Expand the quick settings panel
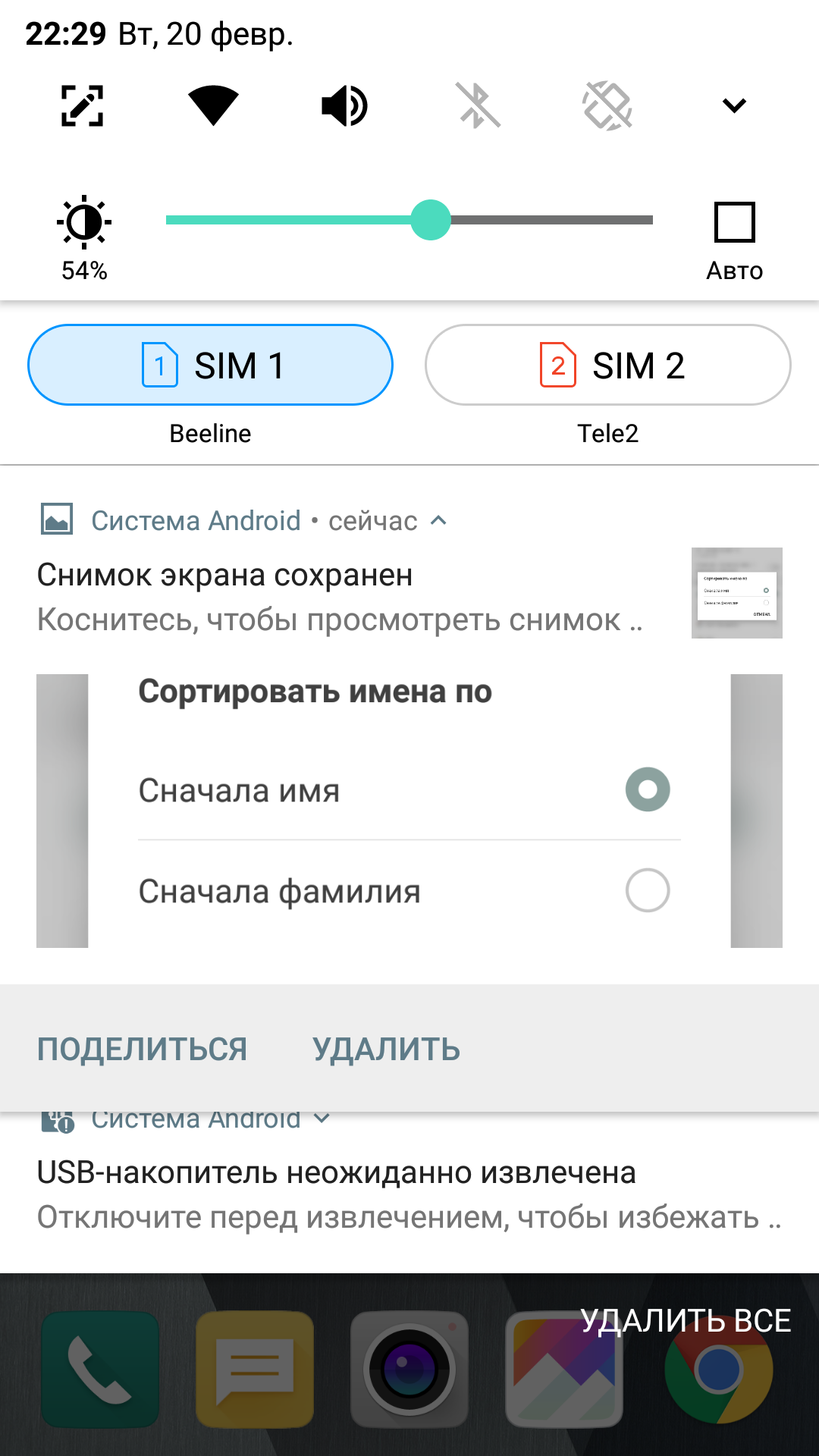The image size is (819, 1456). click(x=734, y=105)
